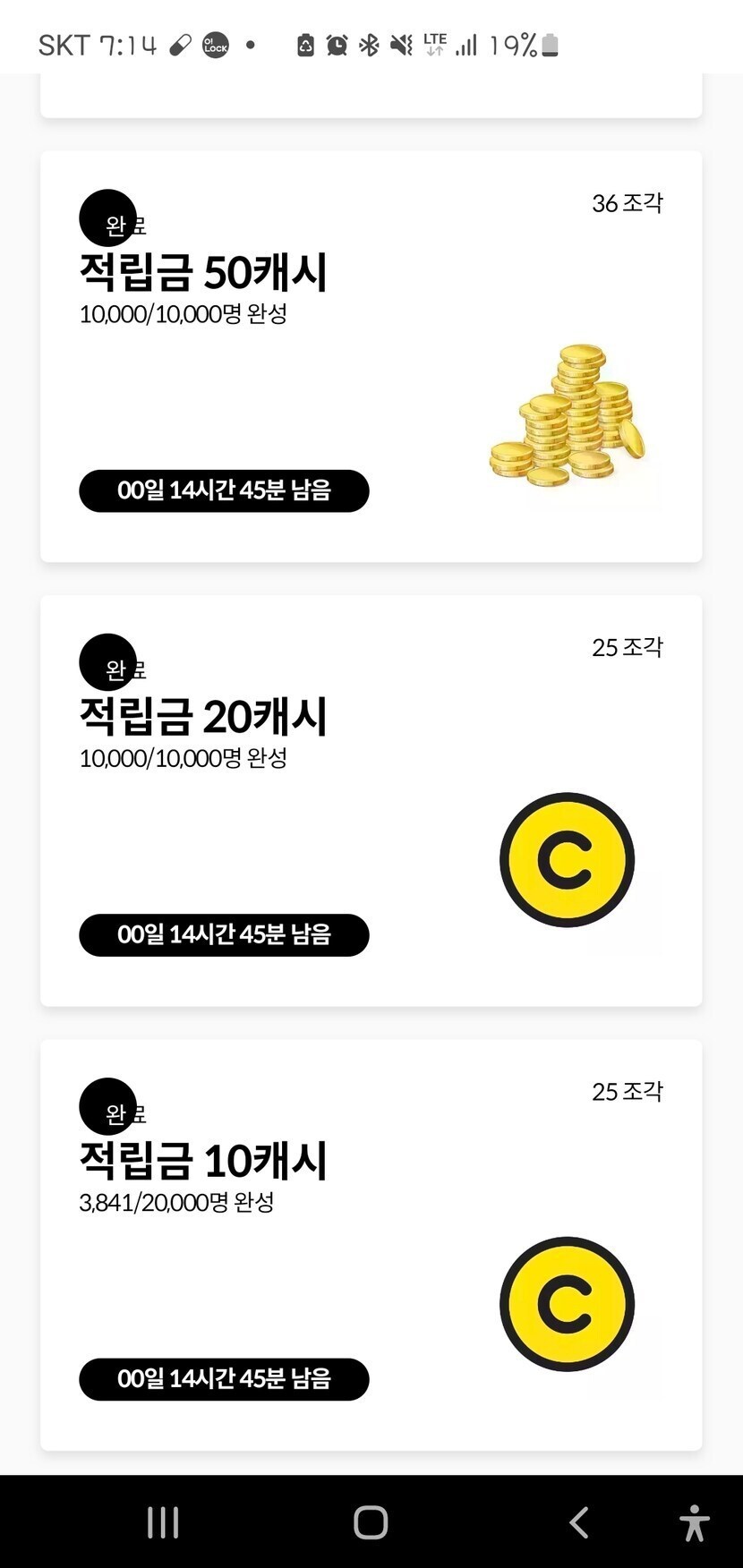Viewport: 743px width, 1568px height.
Task: Show recent apps
Action: click(x=163, y=1522)
